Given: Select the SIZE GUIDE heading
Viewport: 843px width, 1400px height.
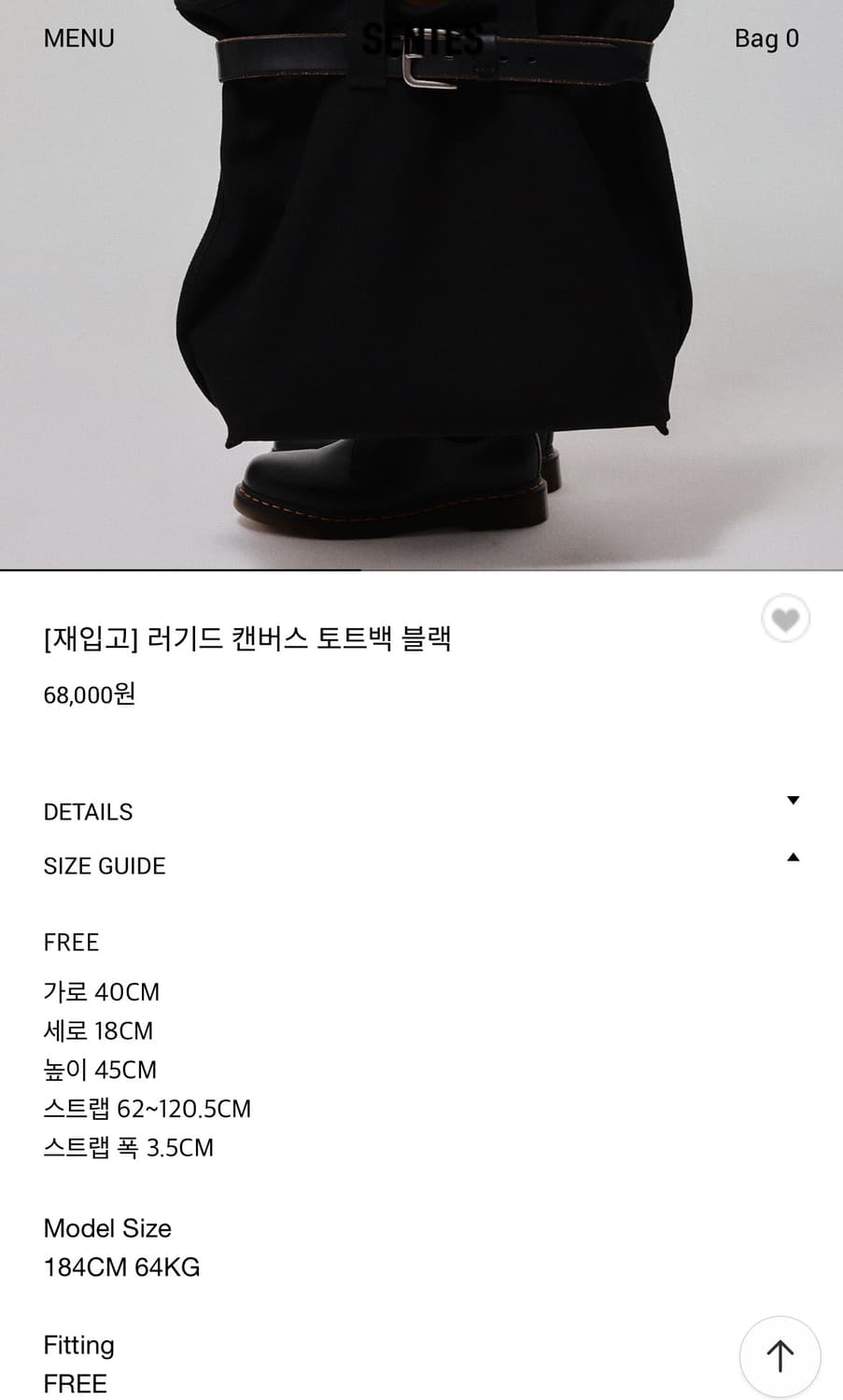Looking at the screenshot, I should click(104, 865).
